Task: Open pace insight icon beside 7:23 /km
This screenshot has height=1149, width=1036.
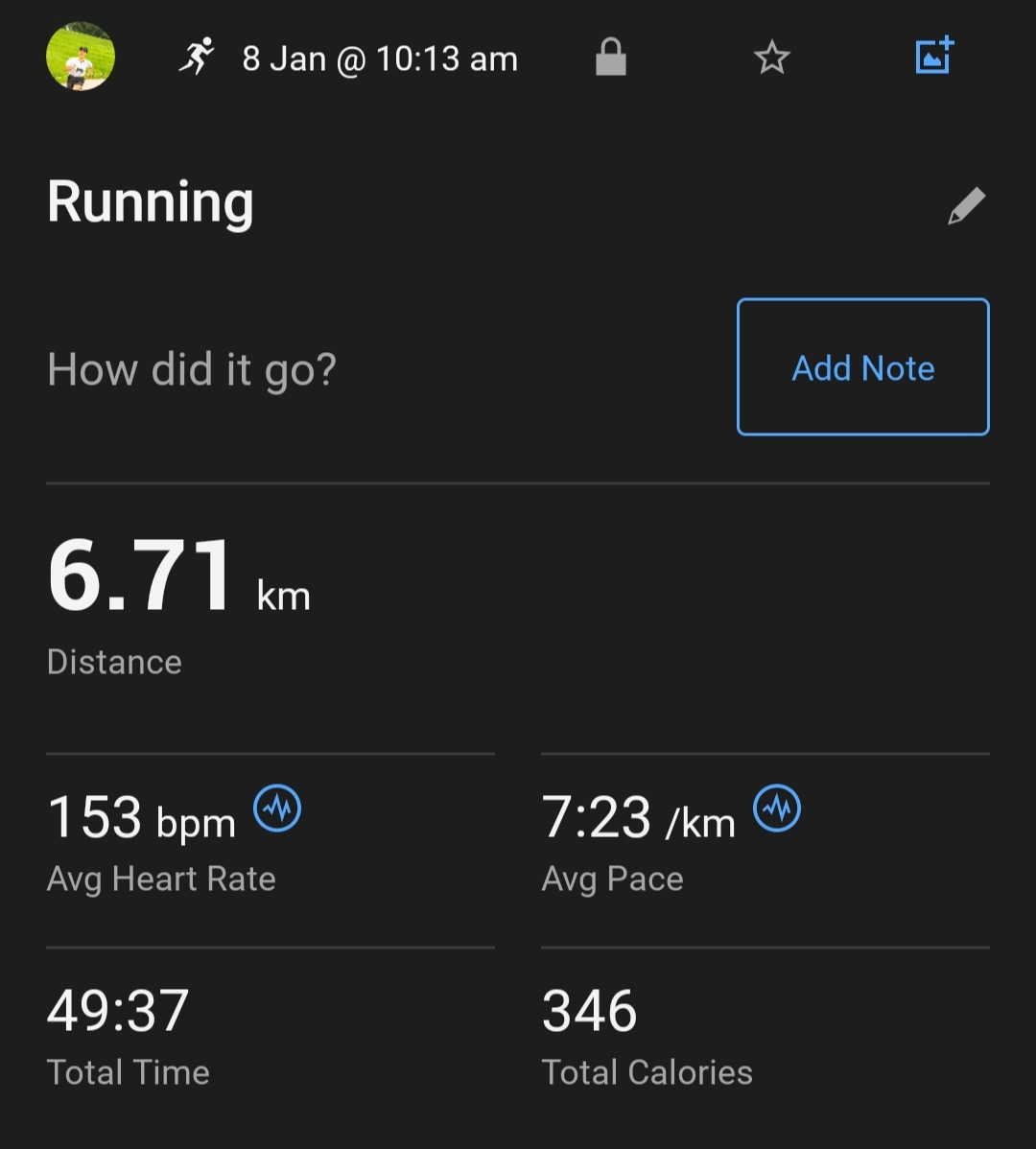Action: [x=777, y=809]
